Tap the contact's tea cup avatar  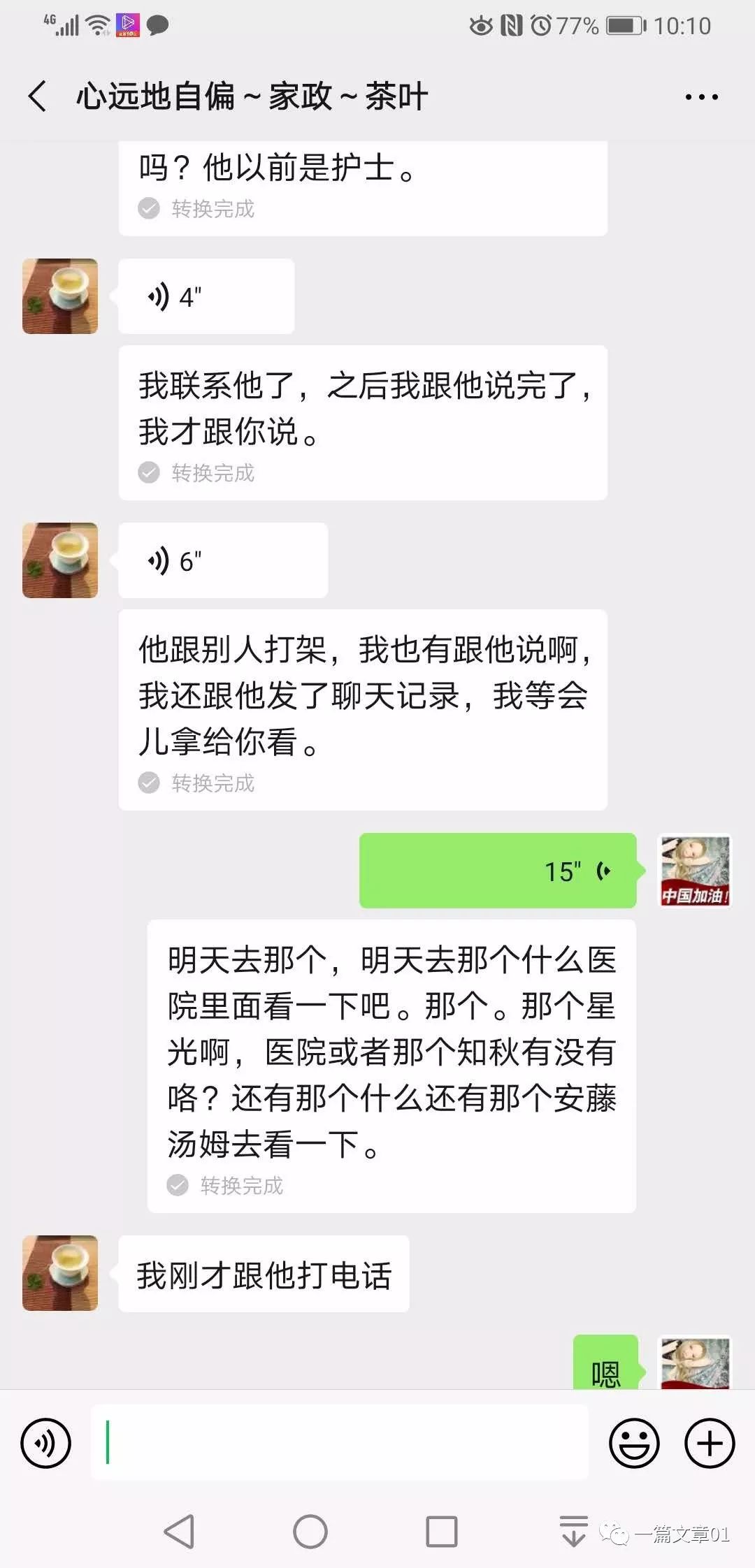pos(59,296)
